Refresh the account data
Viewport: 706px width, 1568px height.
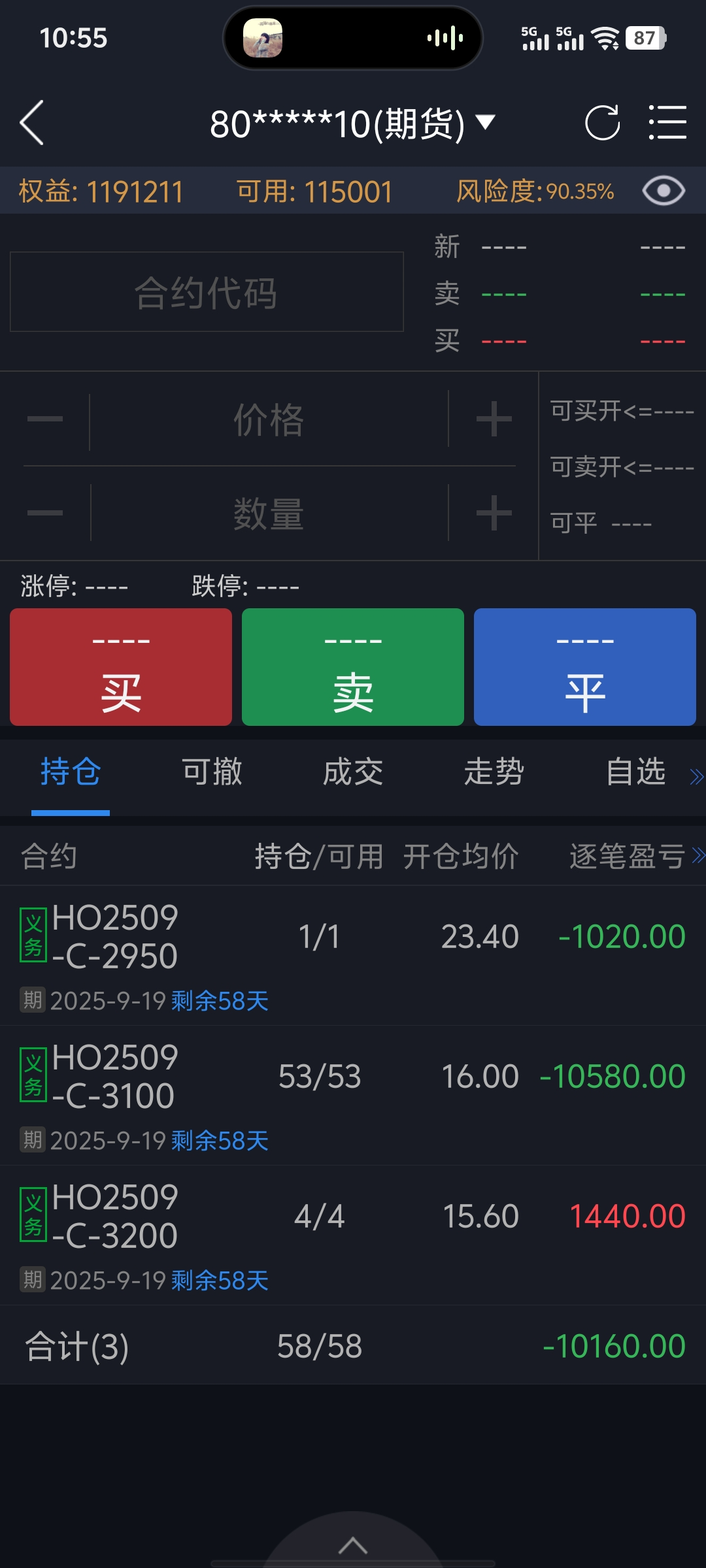(601, 123)
